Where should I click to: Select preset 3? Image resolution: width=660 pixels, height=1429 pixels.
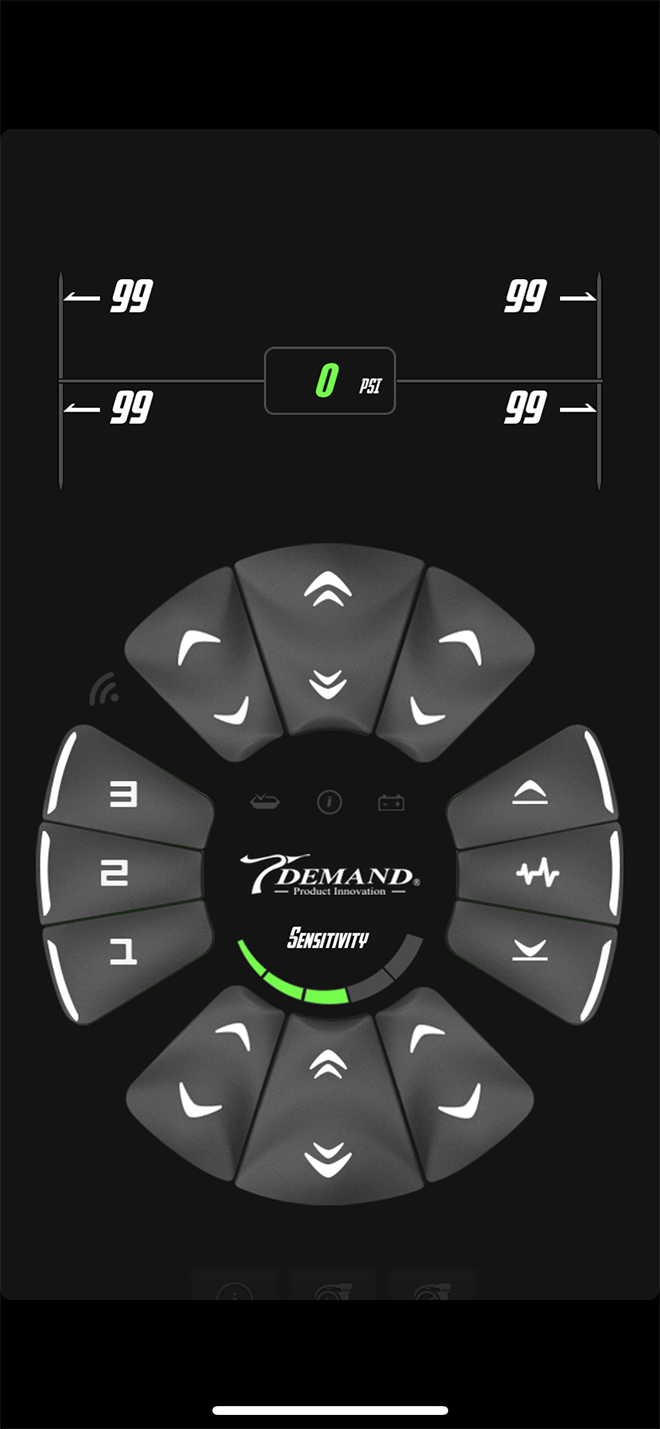coord(123,795)
